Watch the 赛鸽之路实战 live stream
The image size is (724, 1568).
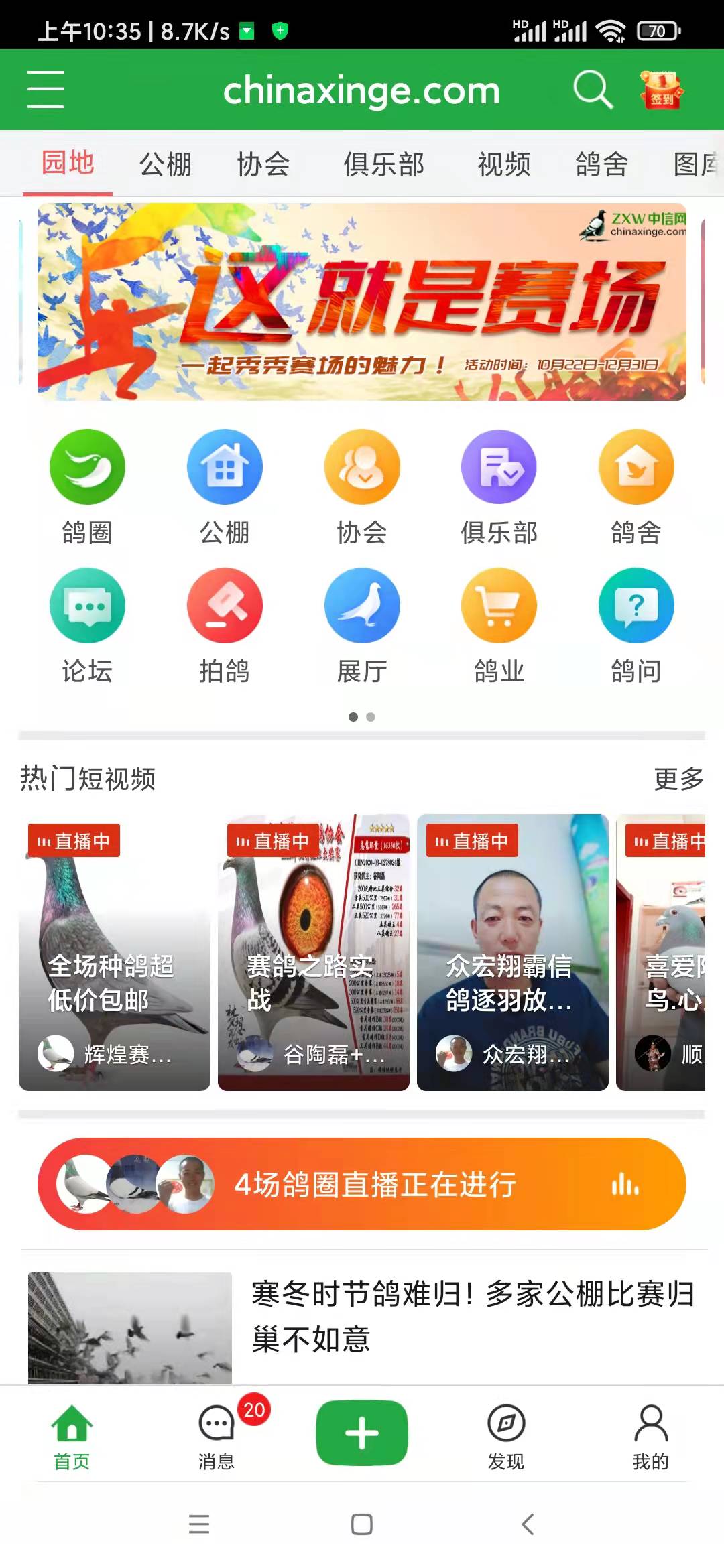coord(313,952)
